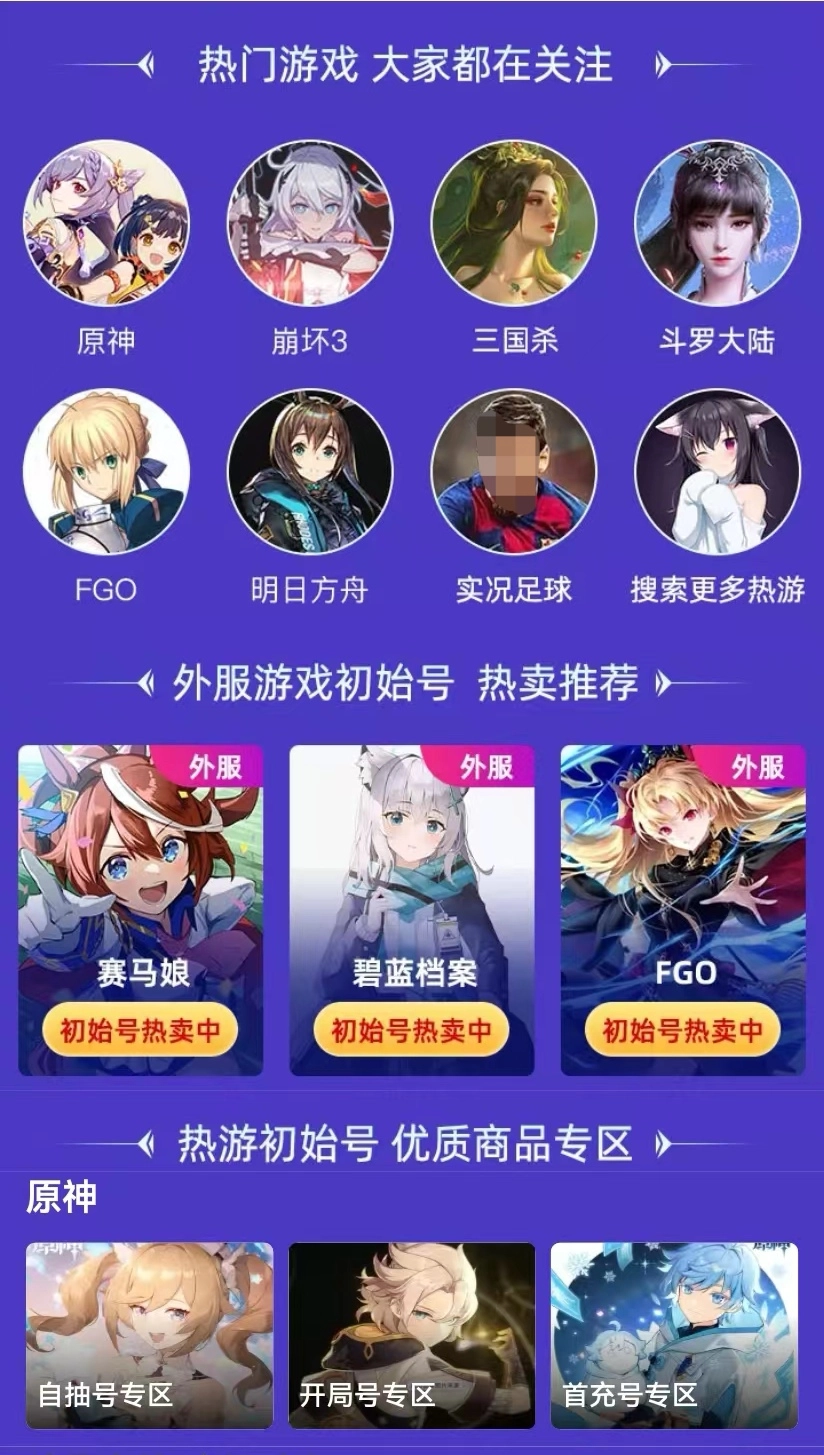Choose 明日方舟 from hot games
Image resolution: width=824 pixels, height=1455 pixels.
[x=310, y=471]
